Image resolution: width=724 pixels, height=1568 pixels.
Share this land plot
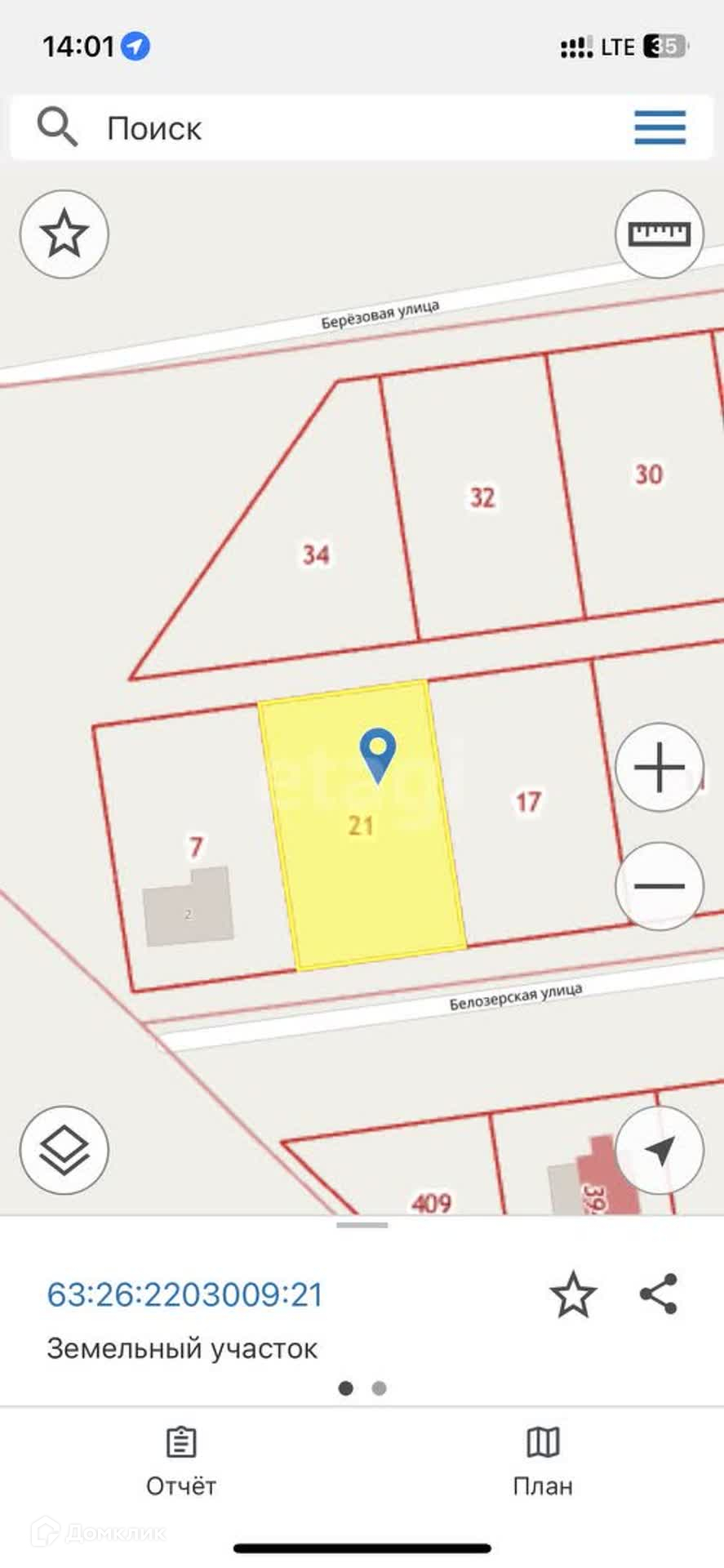pyautogui.click(x=659, y=1294)
